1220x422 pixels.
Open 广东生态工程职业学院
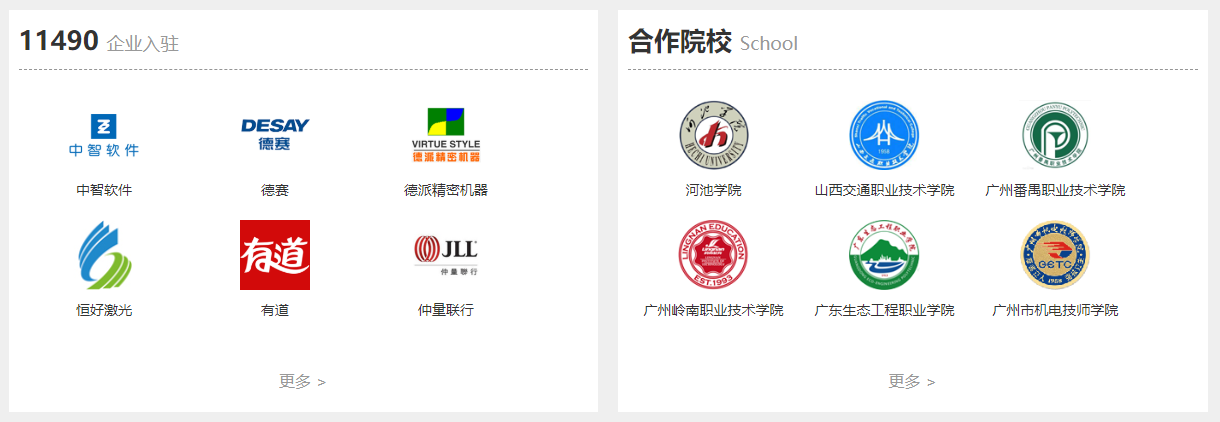tap(884, 256)
